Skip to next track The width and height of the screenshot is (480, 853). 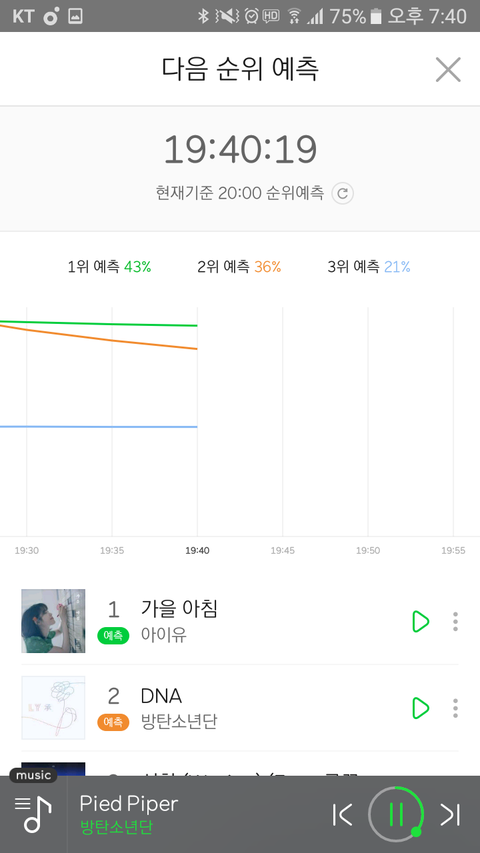pyautogui.click(x=451, y=814)
